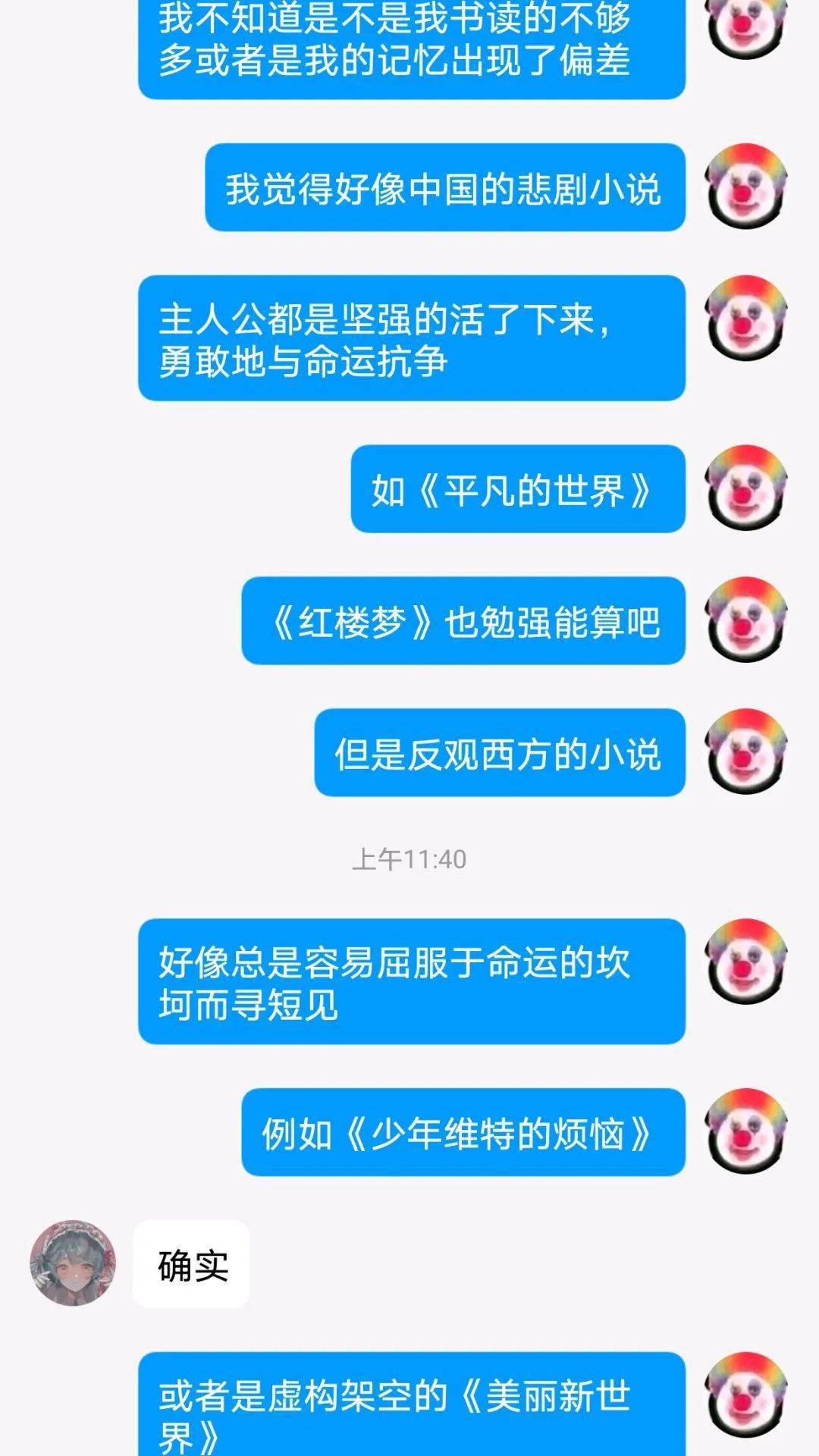The image size is (819, 1456).
Task: Open sender avatar beside 但是反观西方的小说
Action: tap(746, 752)
